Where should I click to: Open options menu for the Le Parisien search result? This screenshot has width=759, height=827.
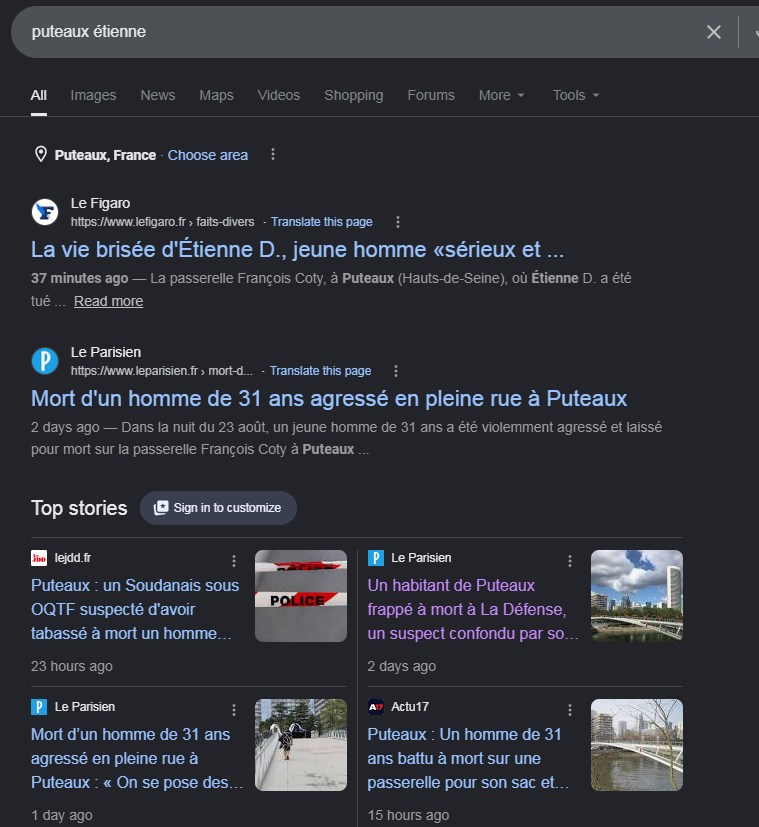pos(396,371)
